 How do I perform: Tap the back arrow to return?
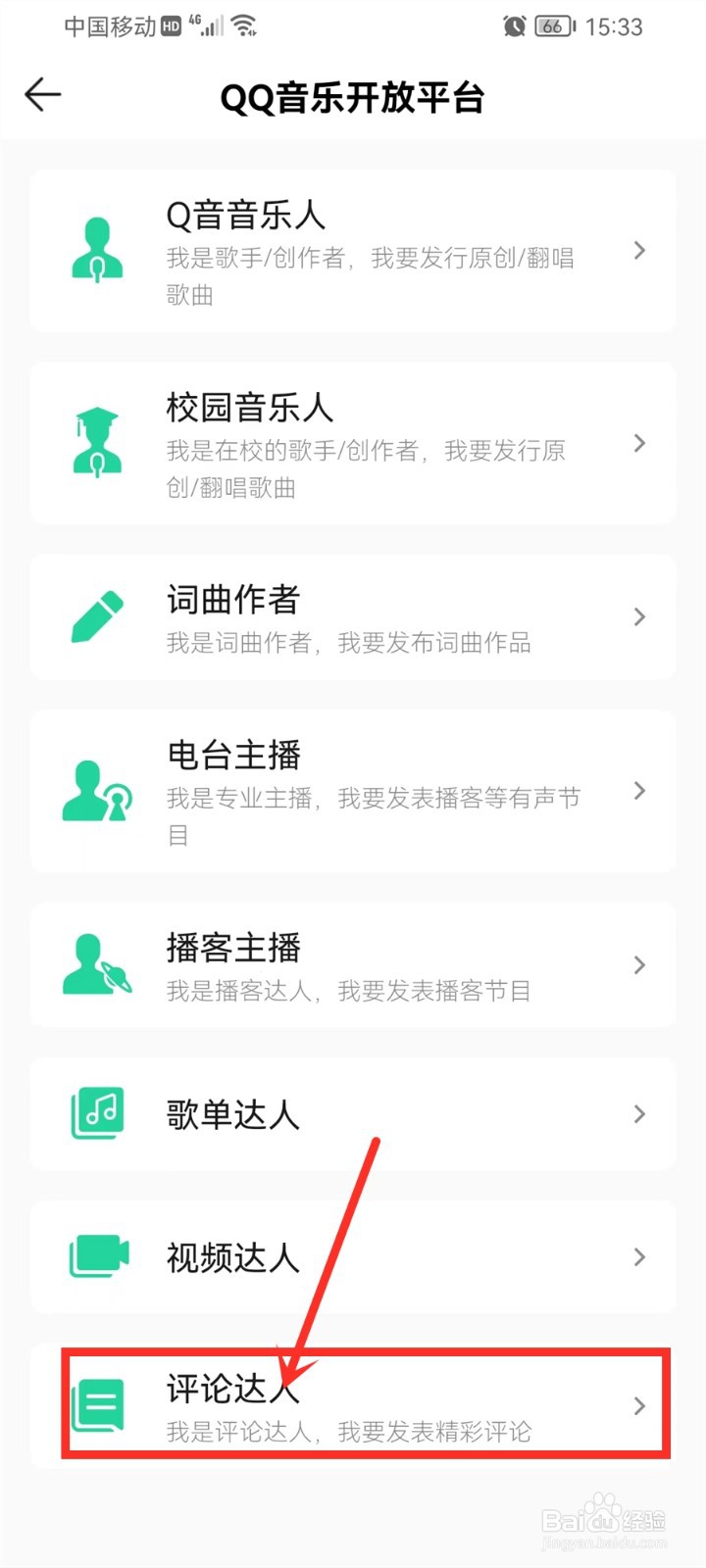click(x=42, y=95)
